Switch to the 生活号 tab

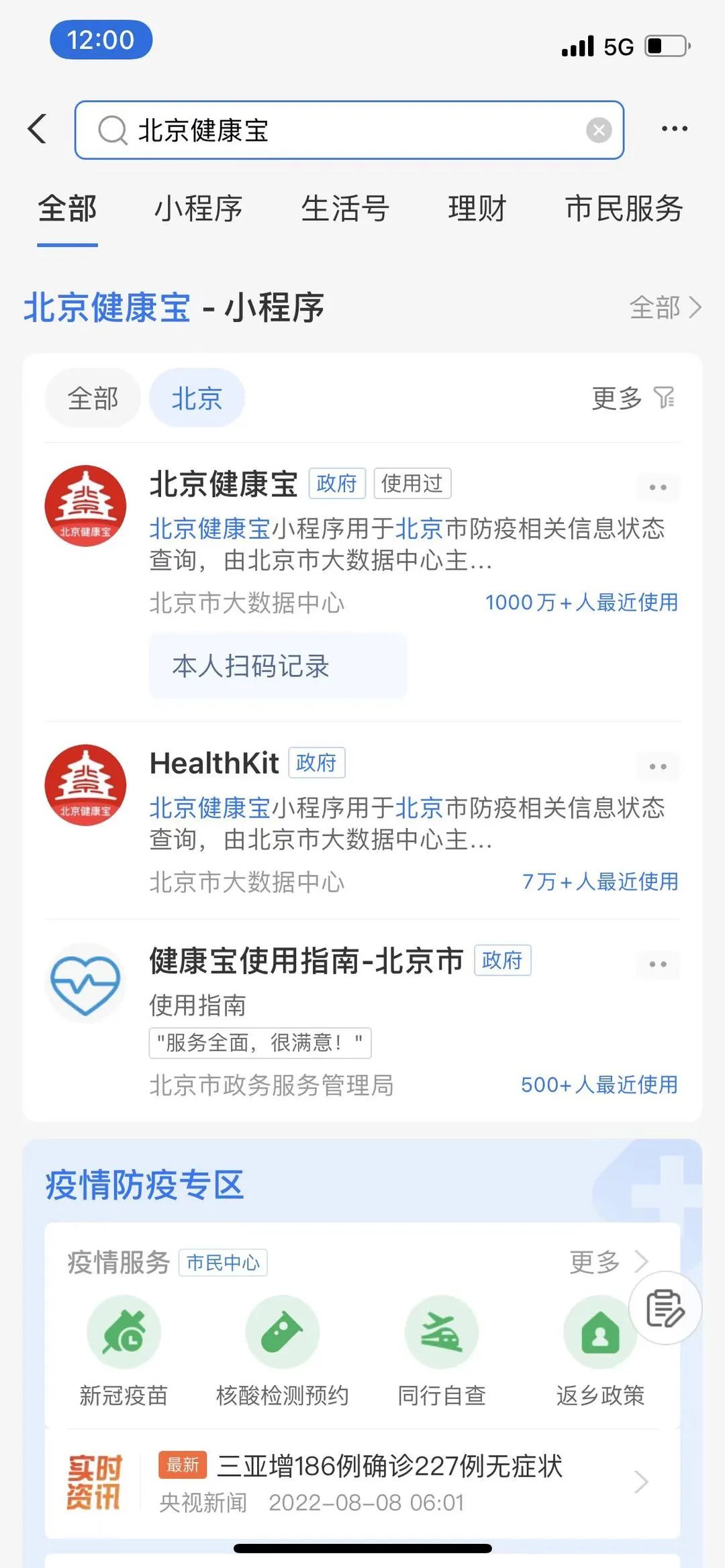pos(344,209)
